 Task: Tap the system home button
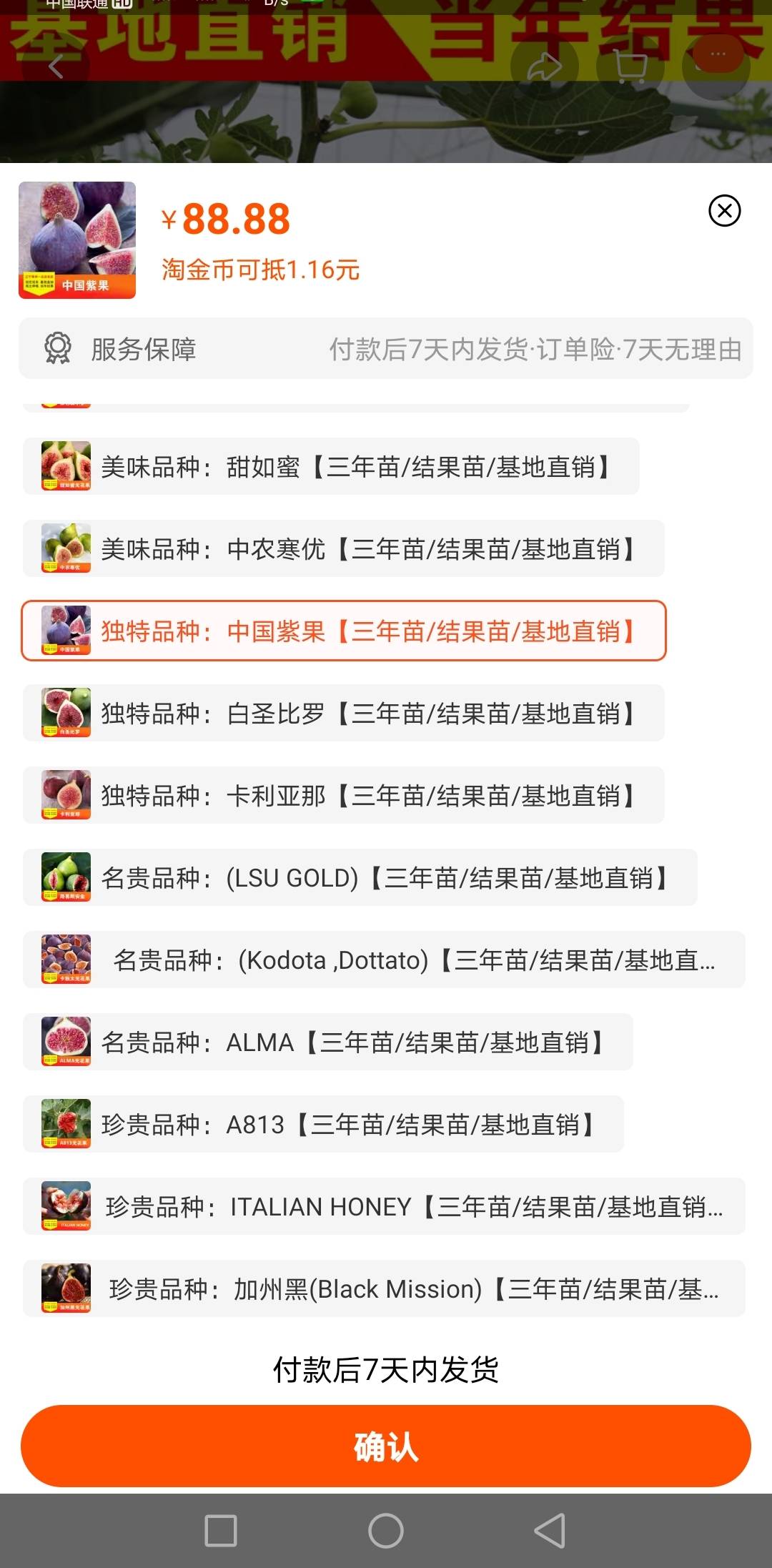point(386,1530)
